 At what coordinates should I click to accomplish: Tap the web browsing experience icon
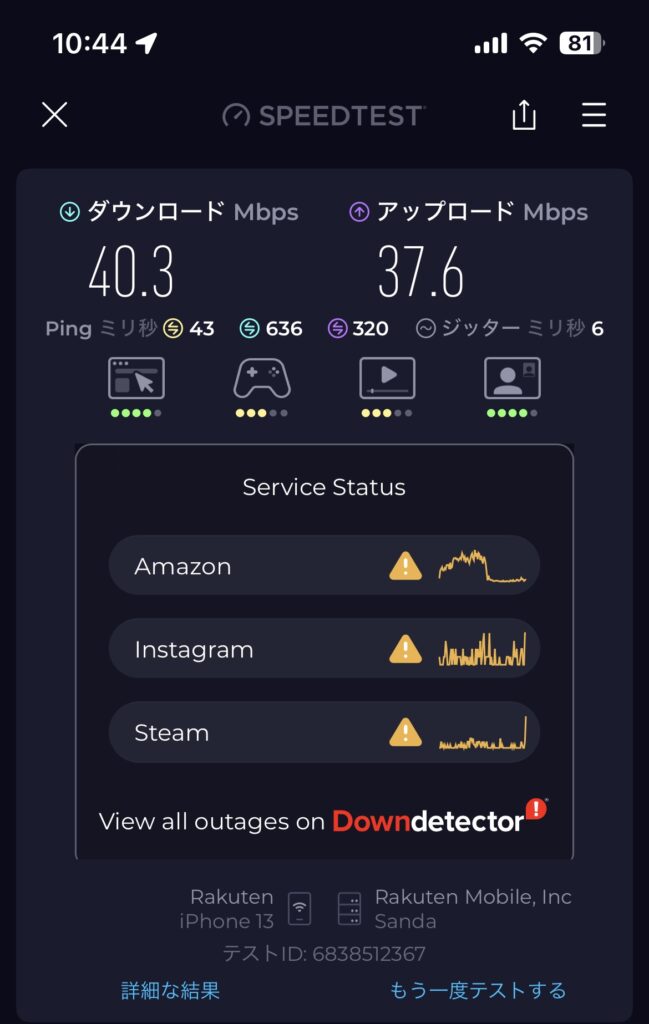[136, 380]
